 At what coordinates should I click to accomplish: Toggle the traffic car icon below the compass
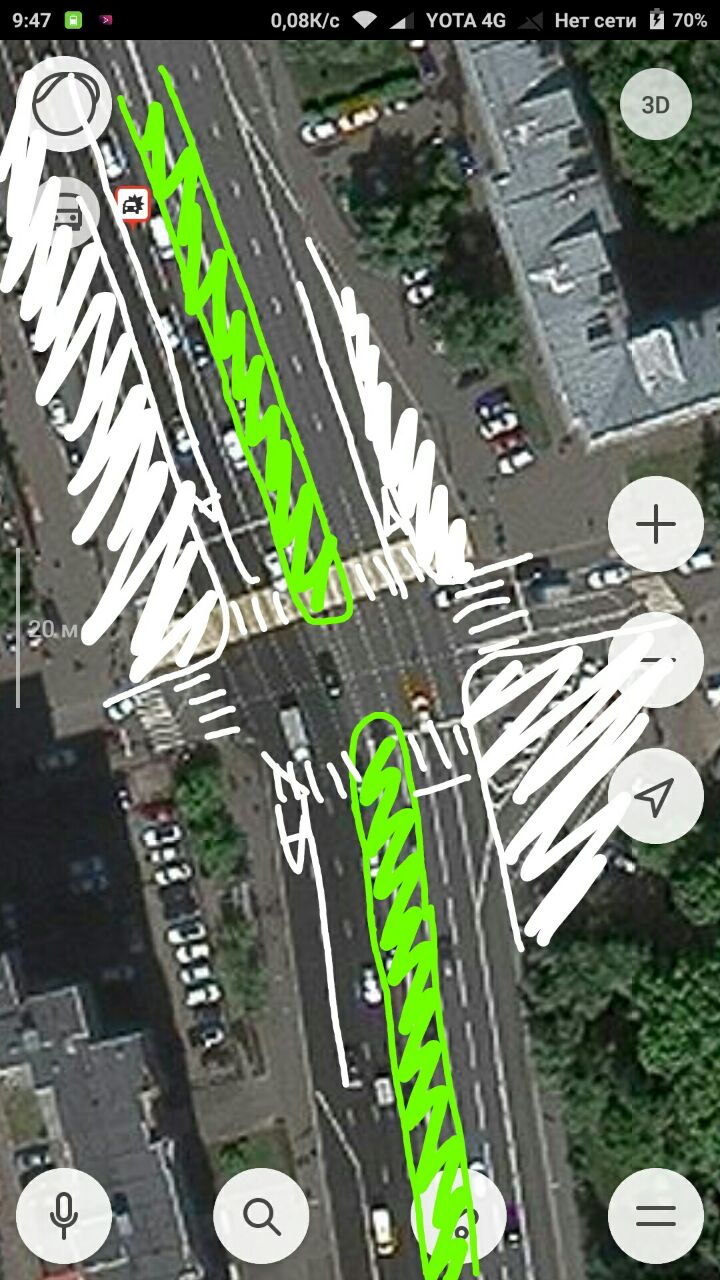pyautogui.click(x=66, y=214)
